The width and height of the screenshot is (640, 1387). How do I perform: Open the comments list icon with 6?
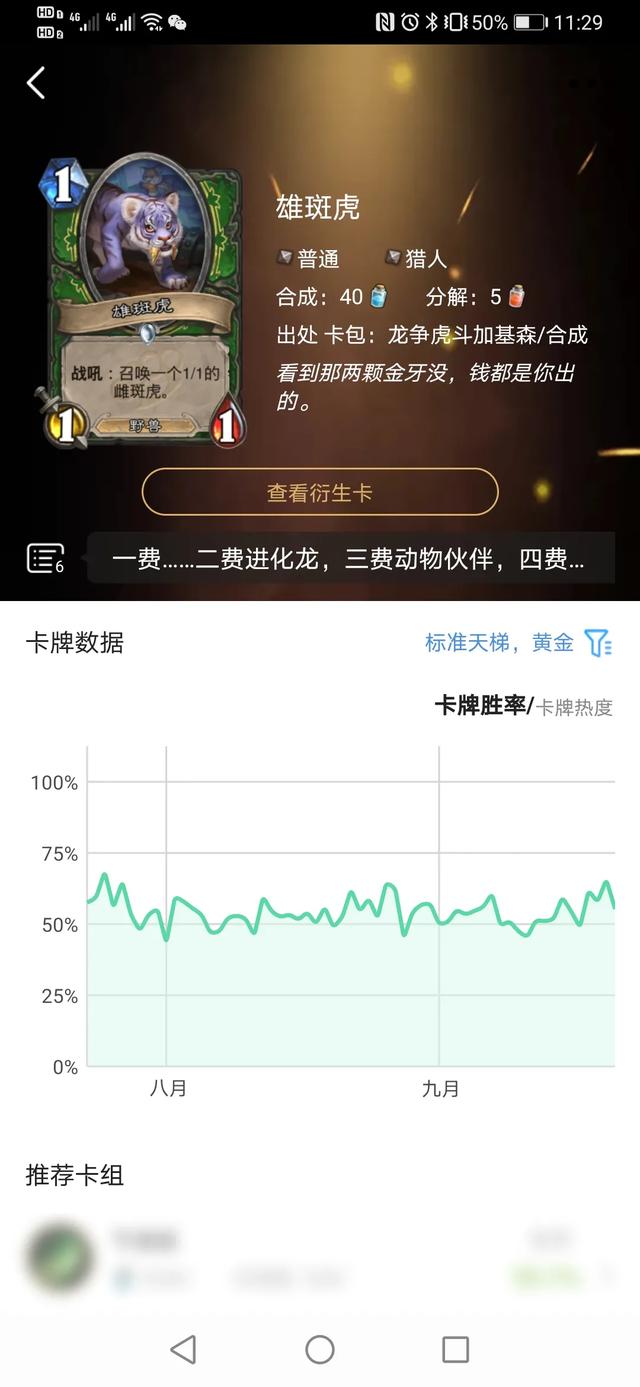tap(45, 558)
